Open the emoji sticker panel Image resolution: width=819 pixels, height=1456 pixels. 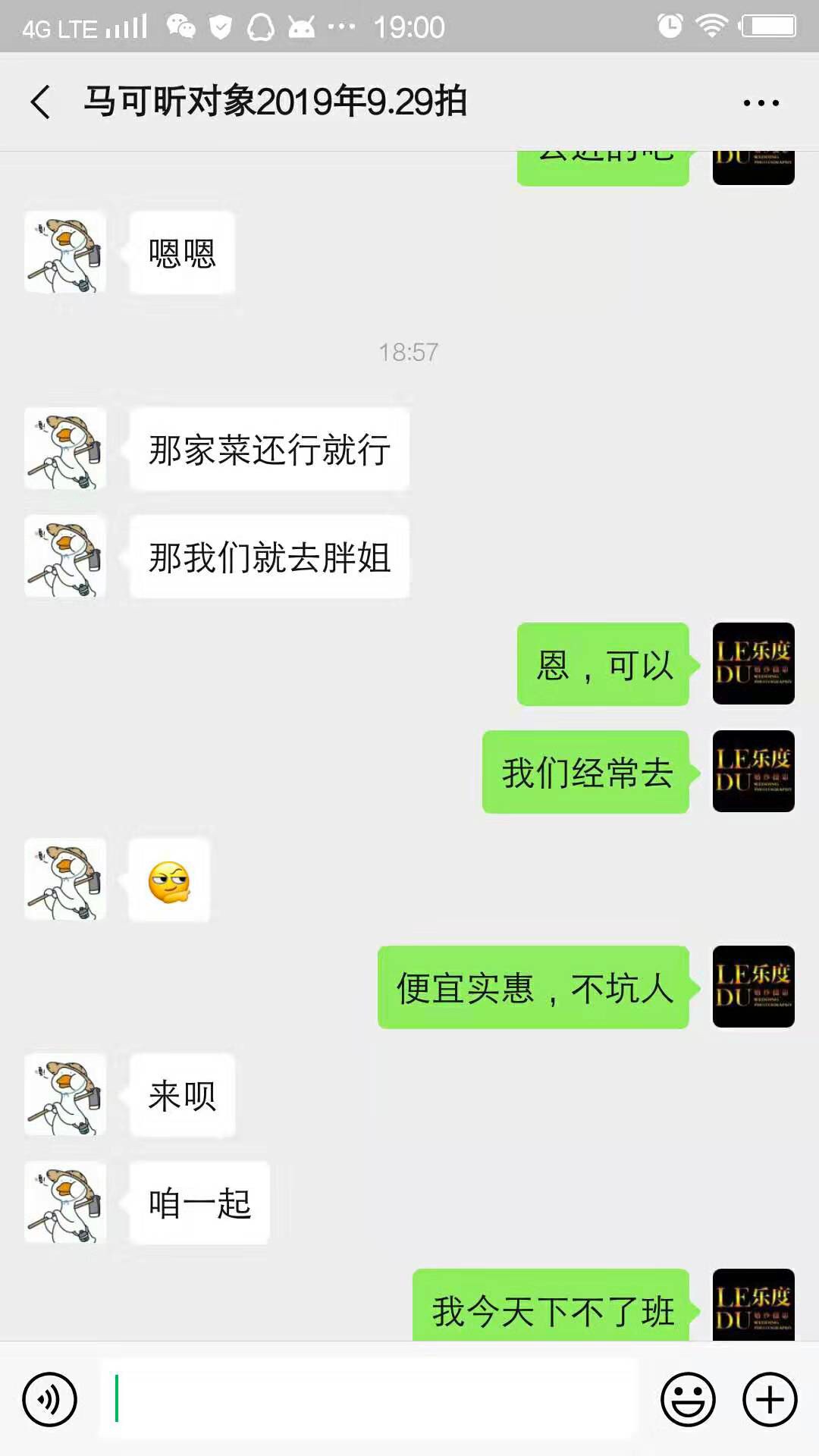(688, 1399)
